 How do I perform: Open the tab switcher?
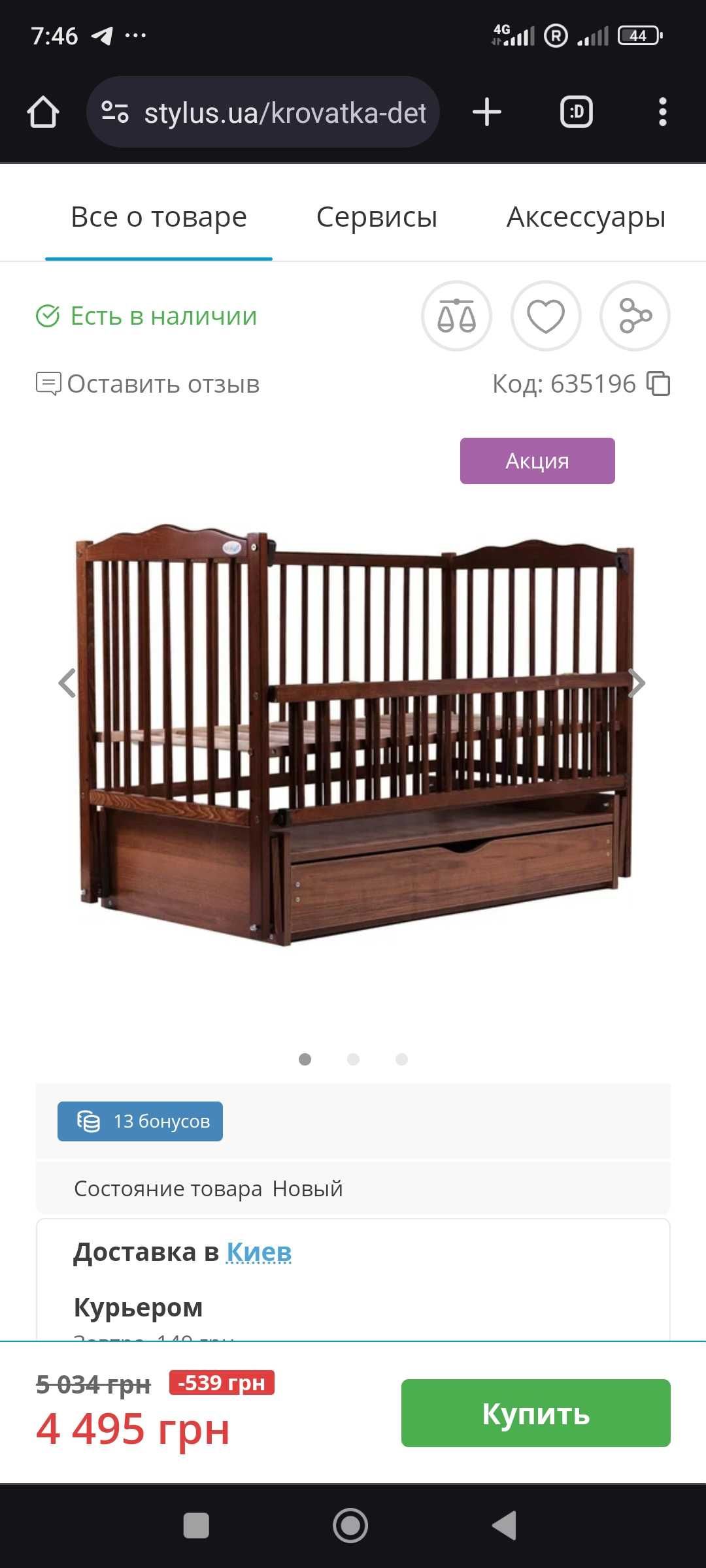pyautogui.click(x=577, y=112)
